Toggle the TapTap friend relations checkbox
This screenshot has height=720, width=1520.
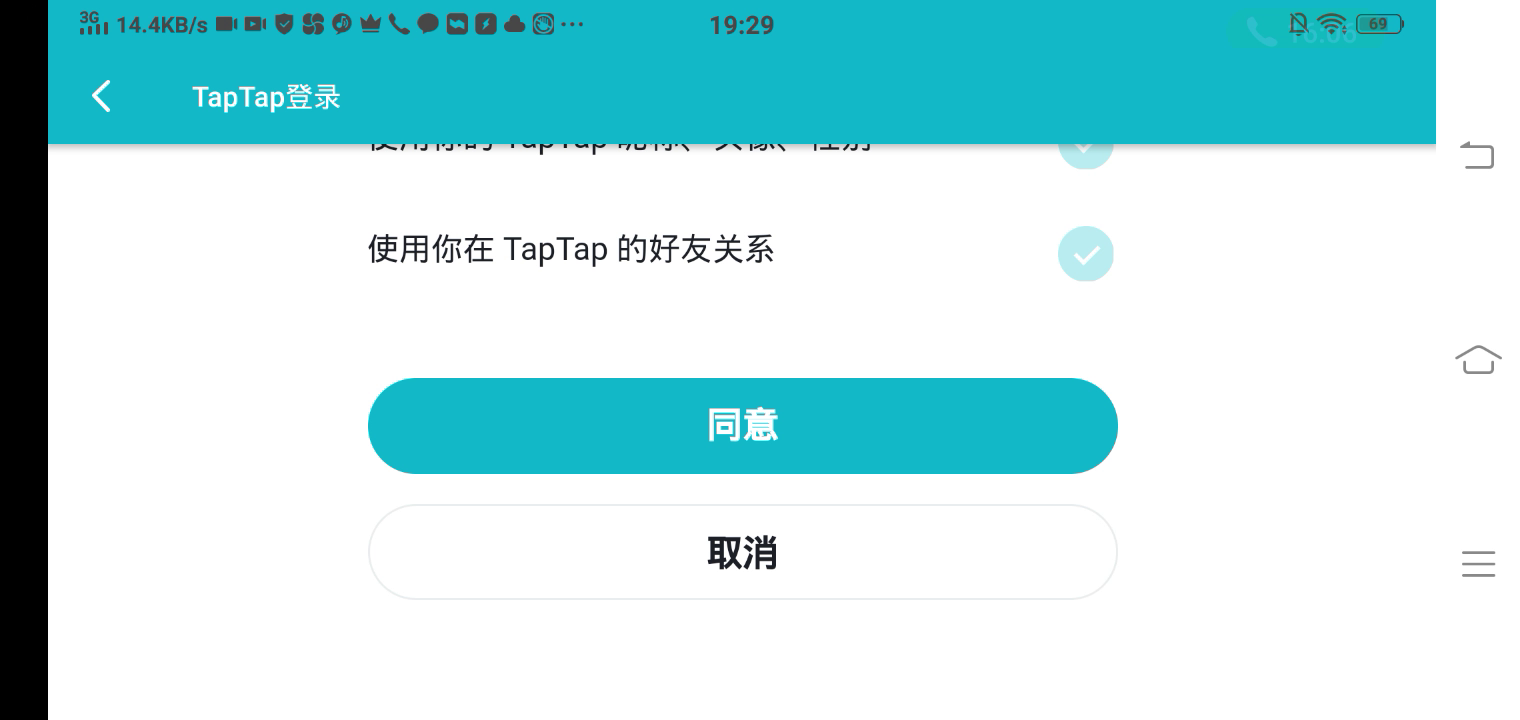[x=1085, y=254]
